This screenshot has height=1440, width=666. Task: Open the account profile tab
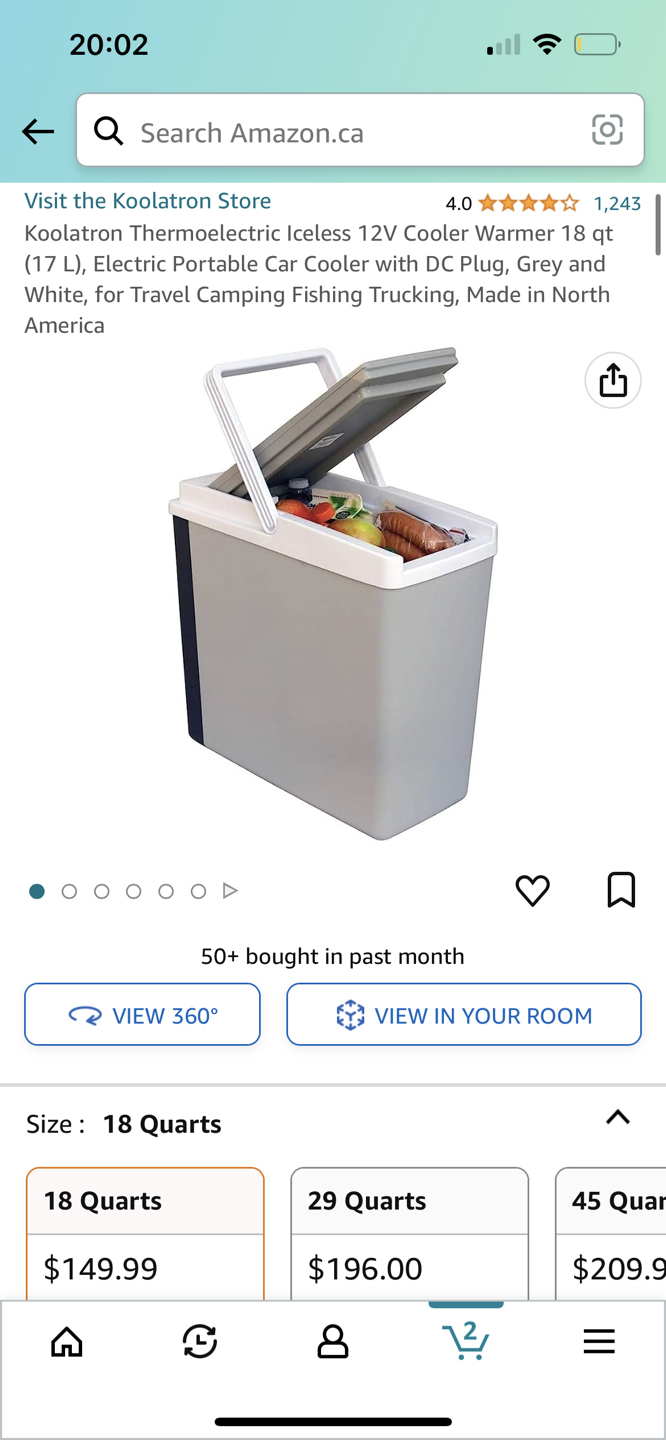click(333, 1342)
